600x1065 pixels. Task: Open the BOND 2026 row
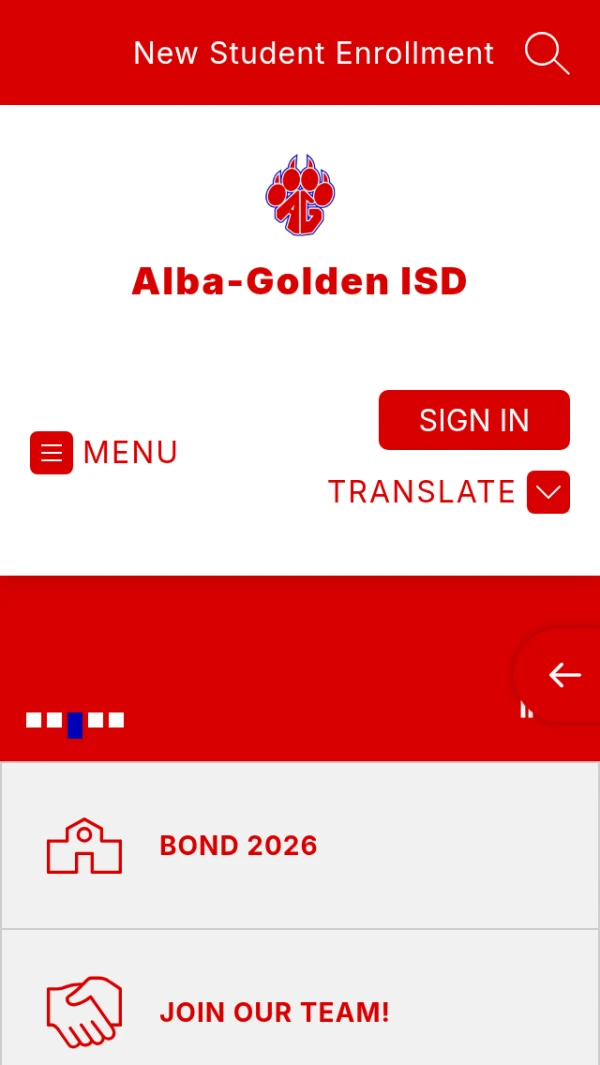tap(300, 846)
